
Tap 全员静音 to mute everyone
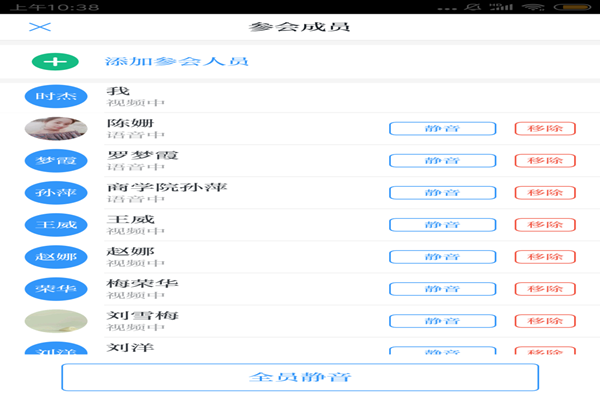pyautogui.click(x=300, y=377)
